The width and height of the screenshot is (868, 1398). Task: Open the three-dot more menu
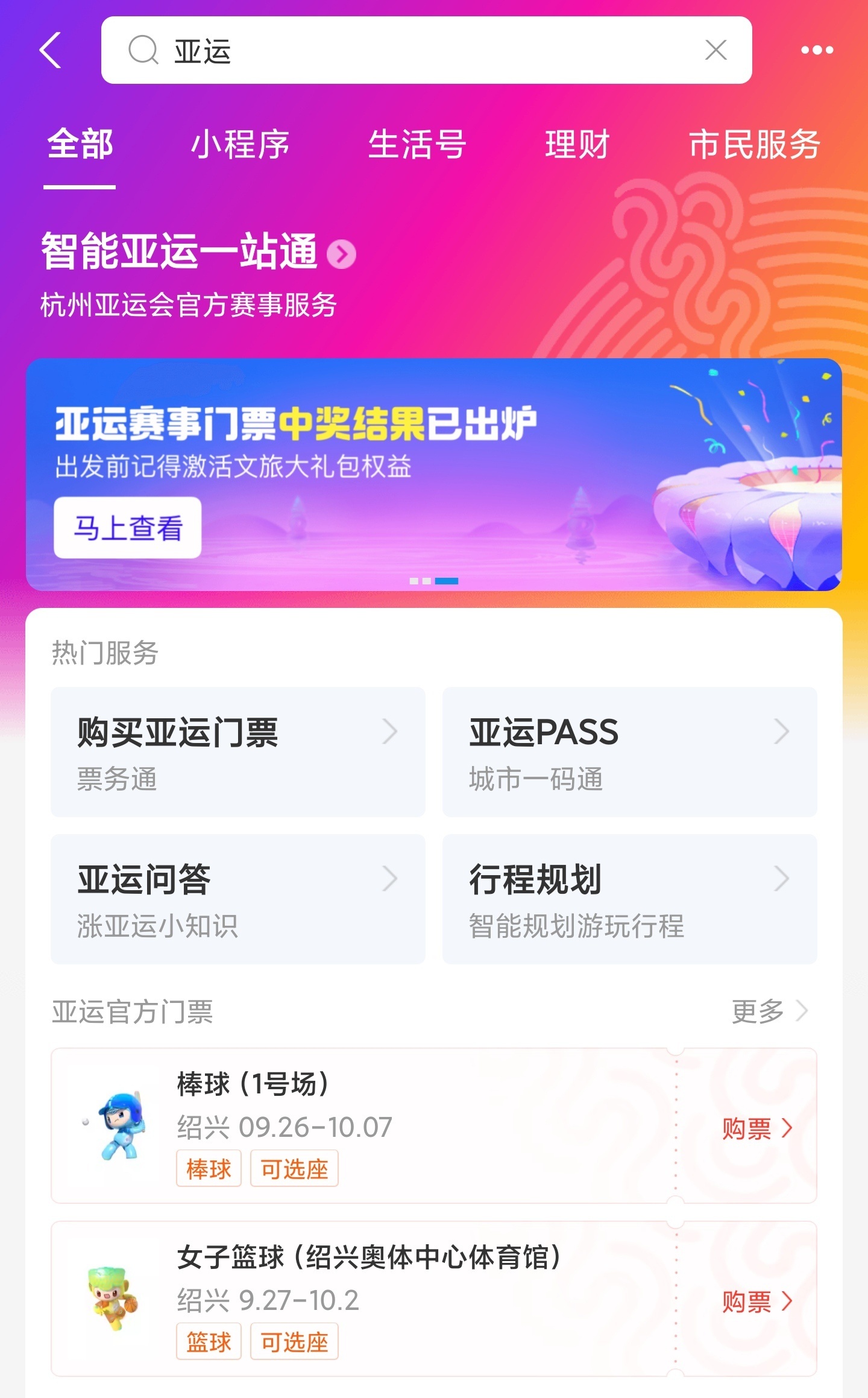tap(817, 50)
